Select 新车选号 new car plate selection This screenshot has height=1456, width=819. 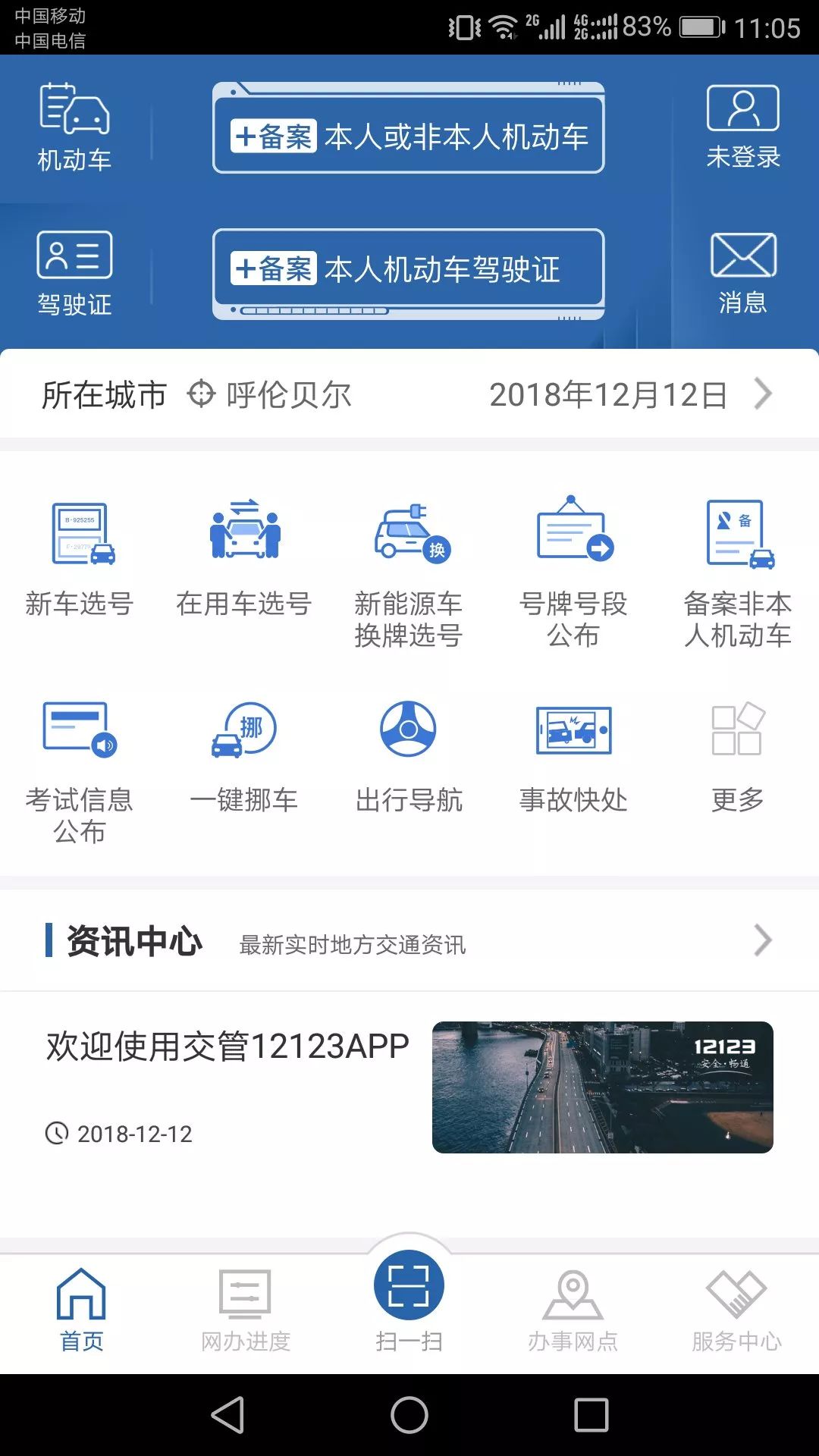[78, 561]
